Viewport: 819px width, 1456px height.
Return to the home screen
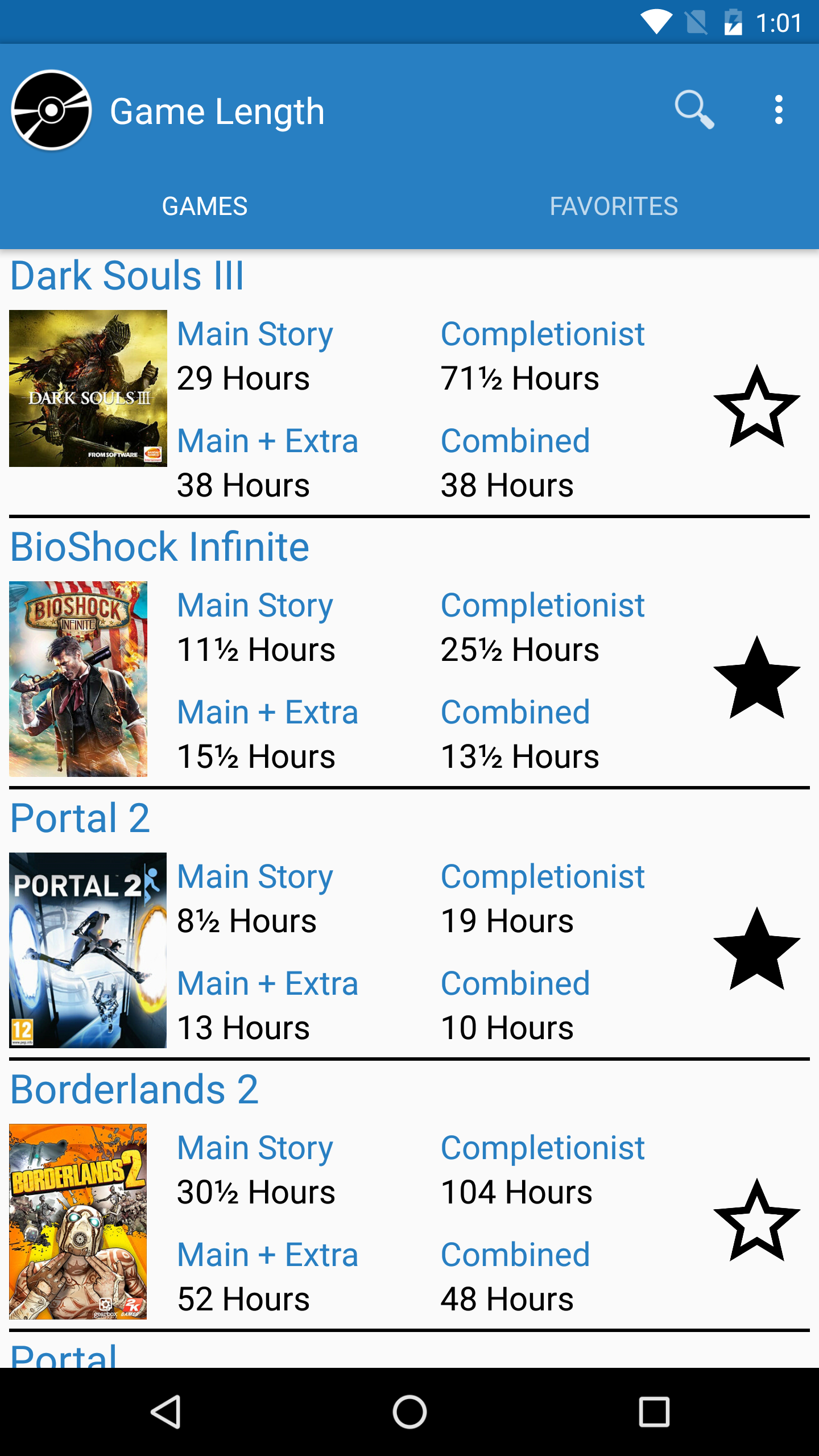[x=409, y=1411]
